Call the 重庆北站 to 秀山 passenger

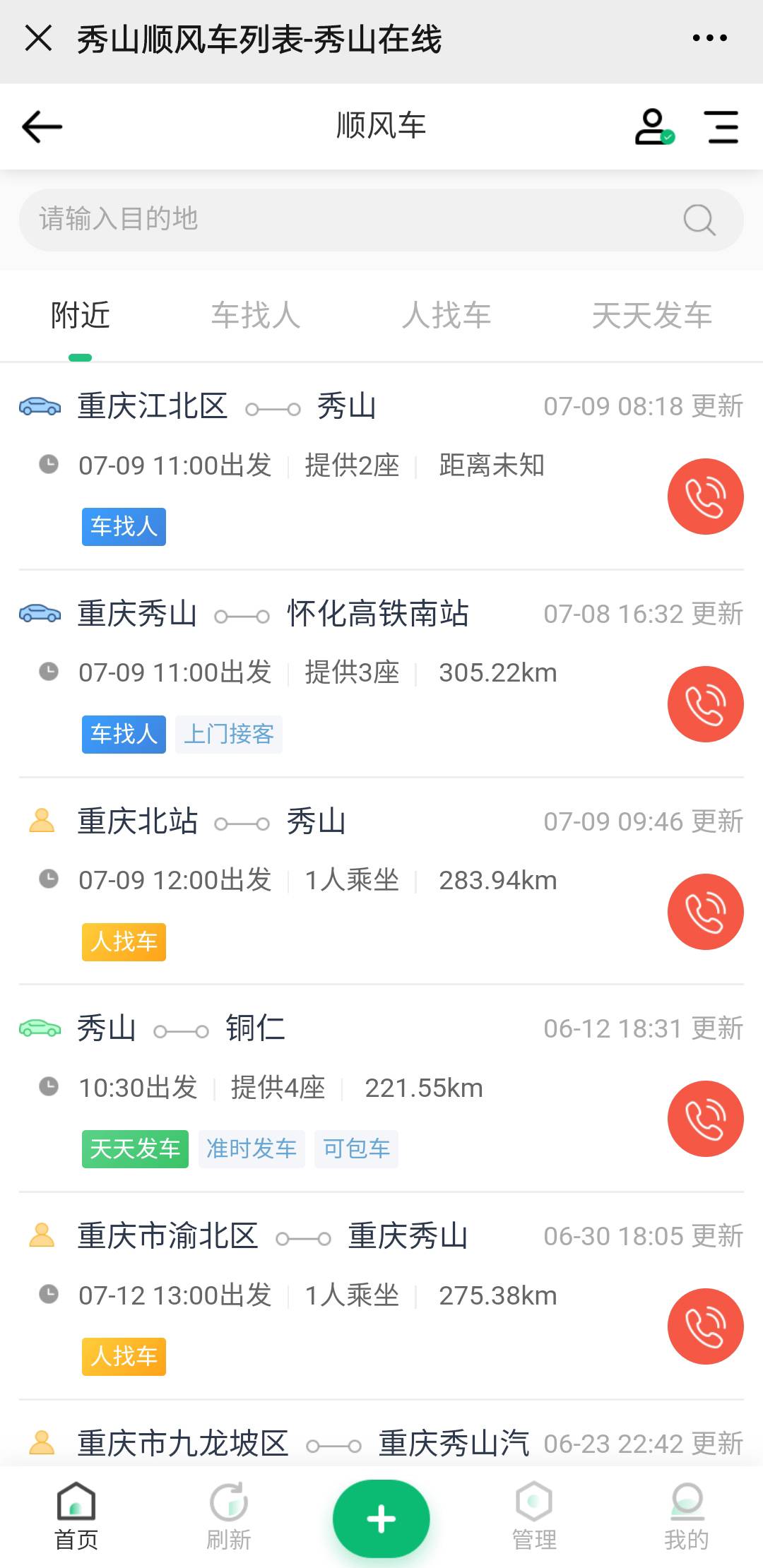coord(705,912)
